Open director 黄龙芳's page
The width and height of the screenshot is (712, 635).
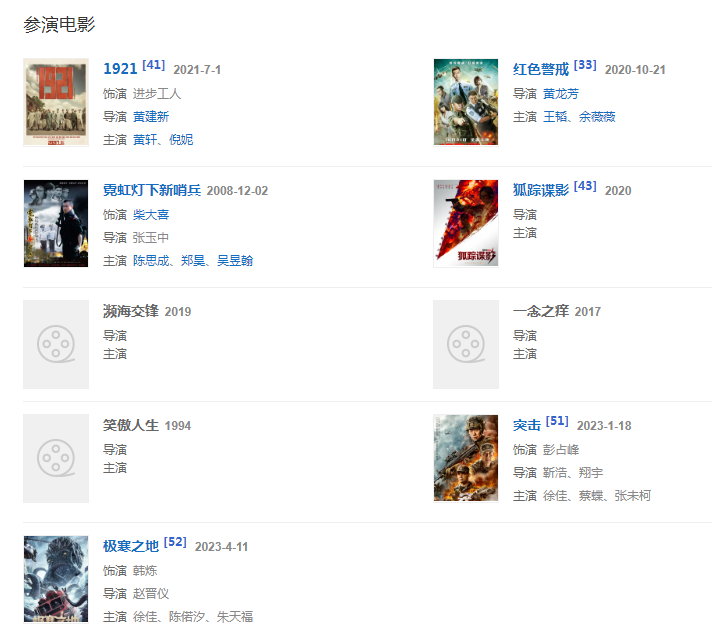pos(561,94)
